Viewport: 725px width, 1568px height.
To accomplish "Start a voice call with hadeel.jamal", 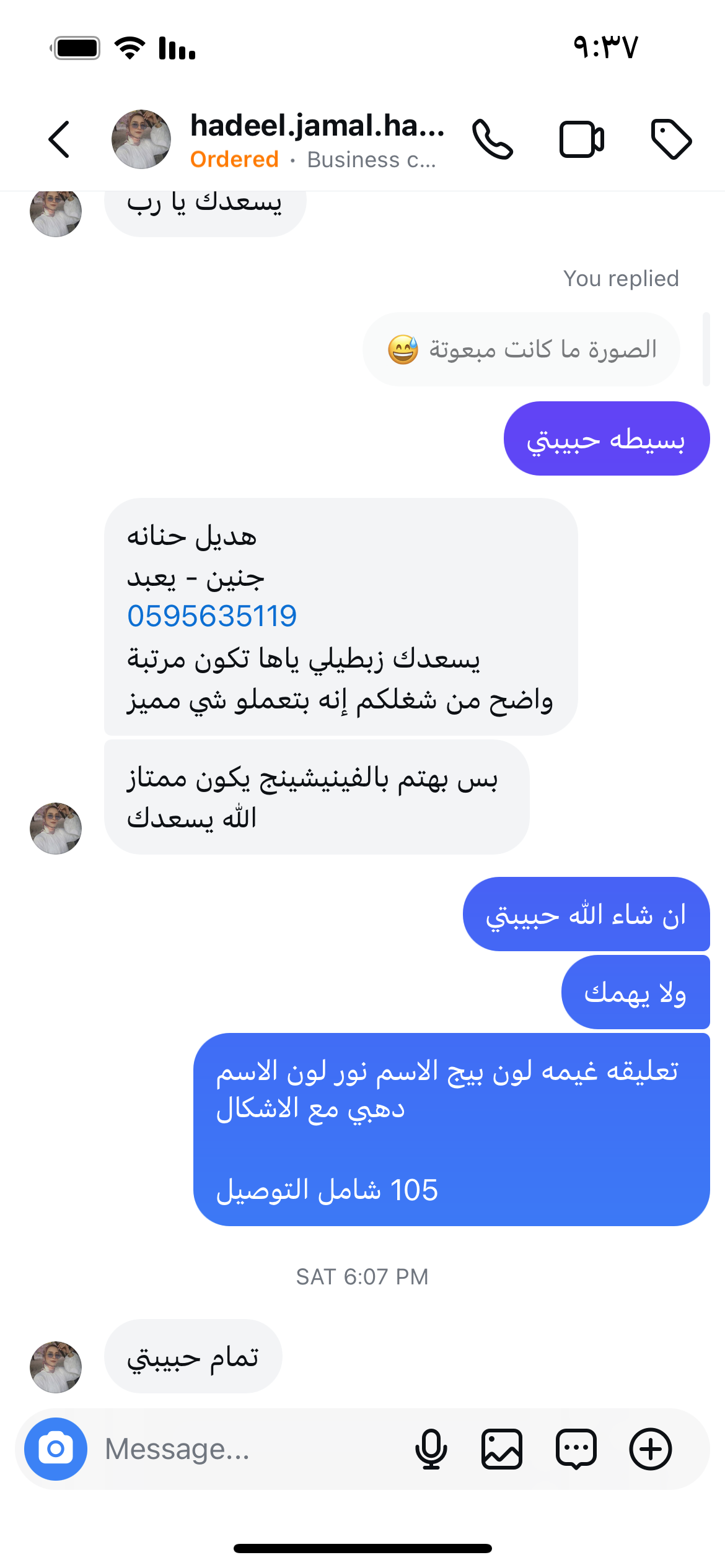I will click(493, 139).
